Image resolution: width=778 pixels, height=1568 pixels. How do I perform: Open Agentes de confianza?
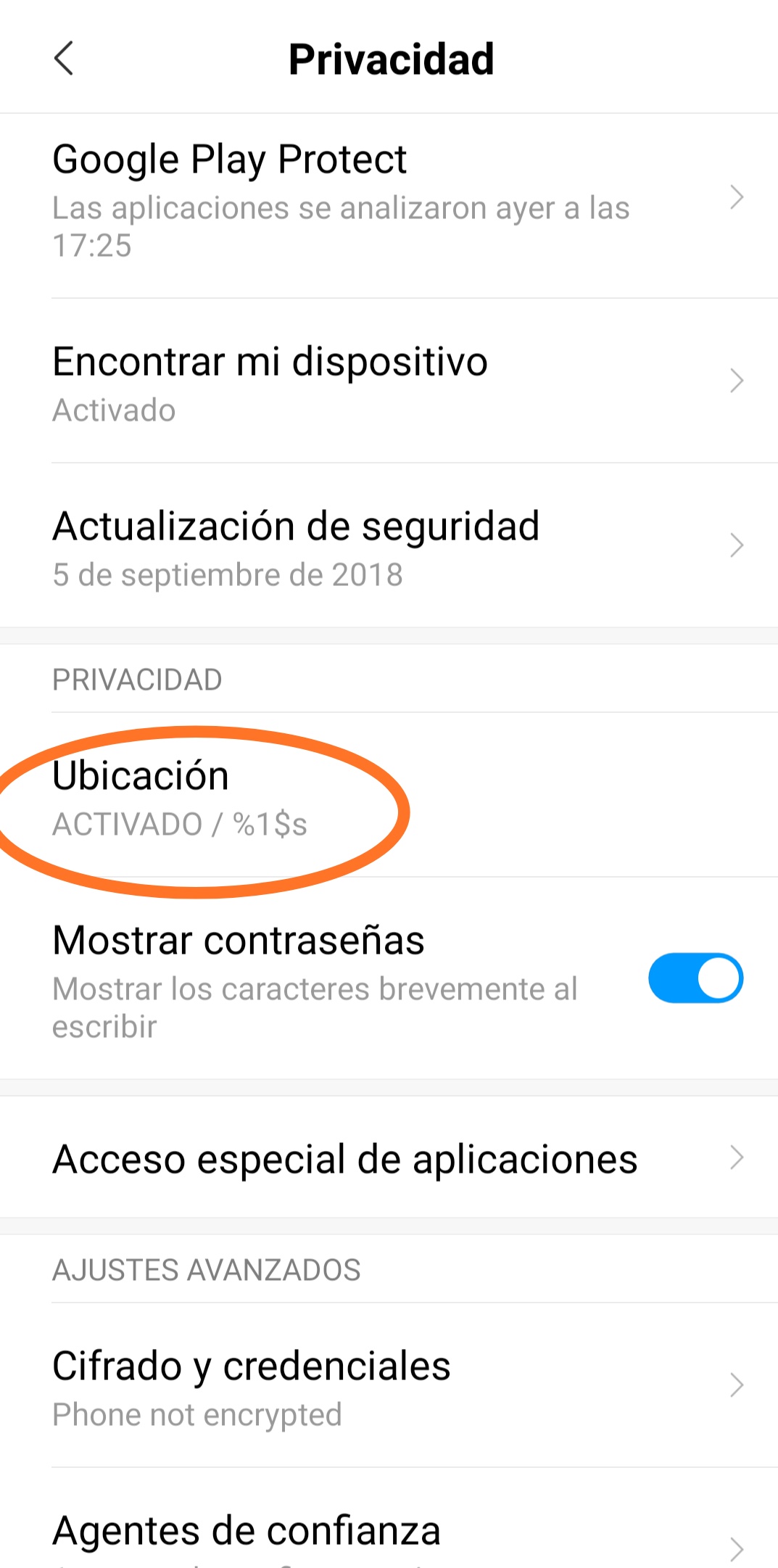pyautogui.click(x=389, y=1519)
